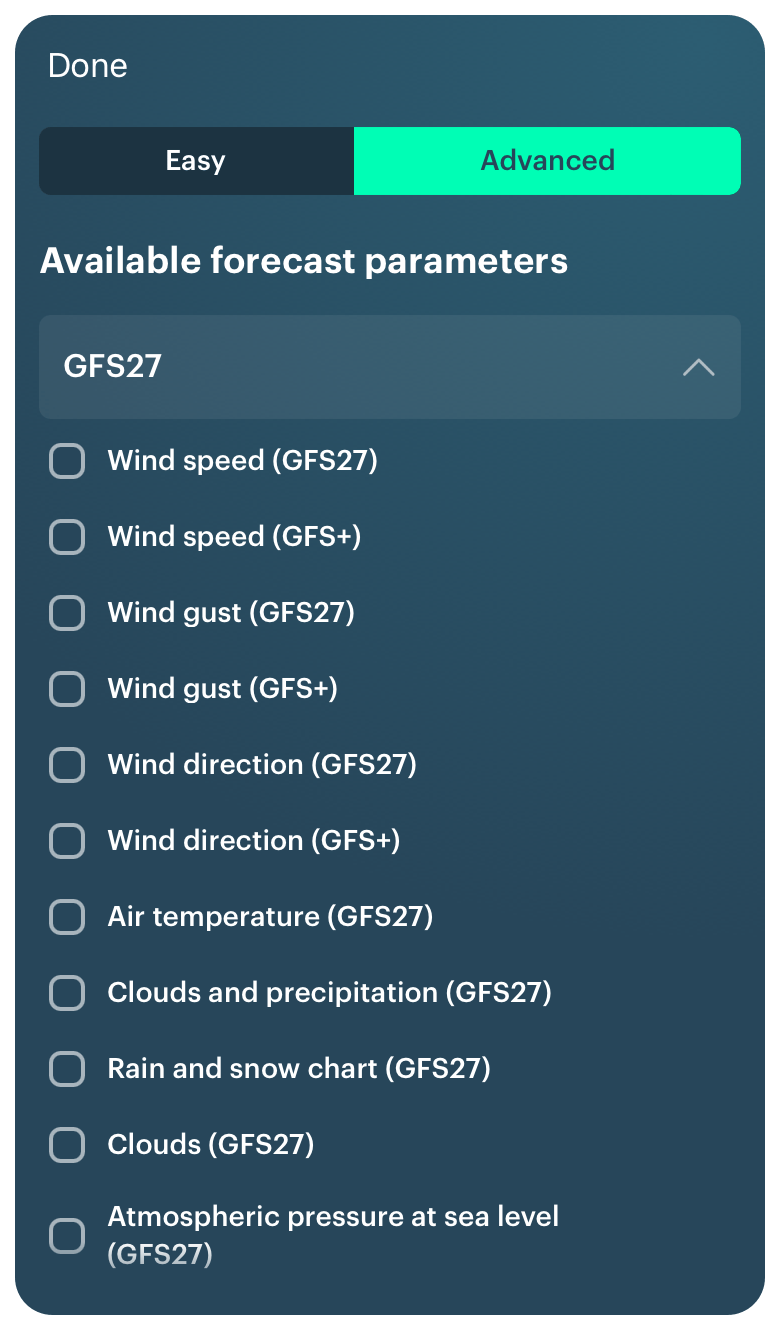Check Clouds and precipitation (GFS27)
The image size is (780, 1330).
(67, 993)
